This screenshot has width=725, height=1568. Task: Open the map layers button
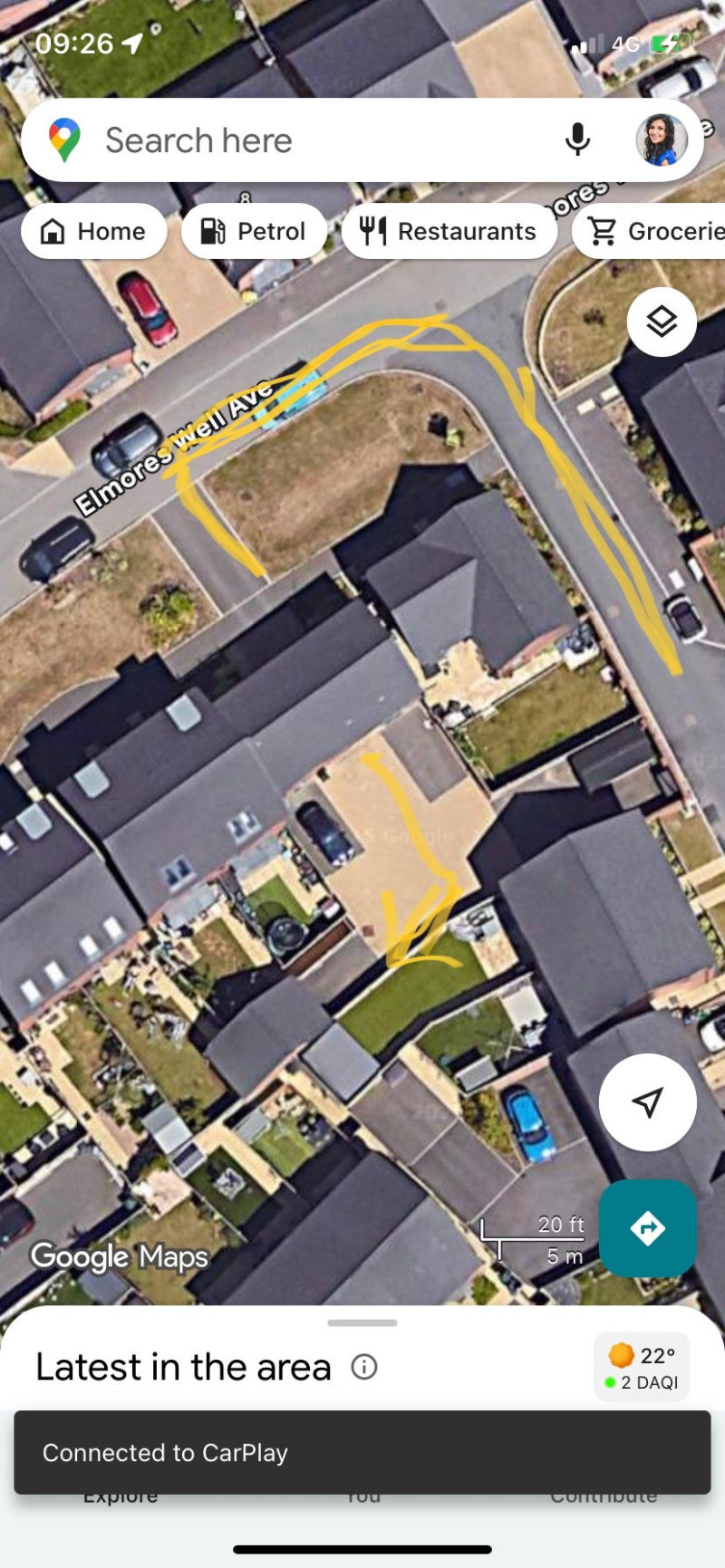coord(662,322)
